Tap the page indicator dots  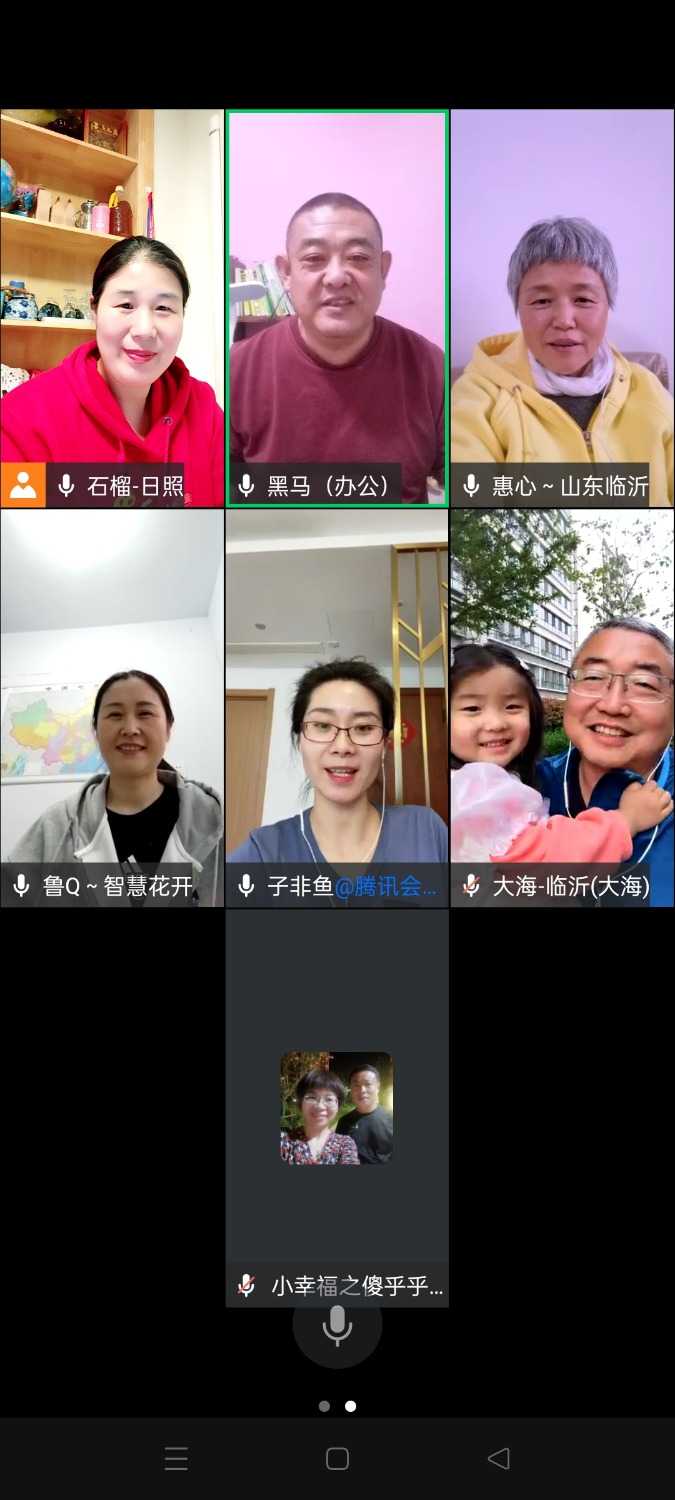[337, 1406]
